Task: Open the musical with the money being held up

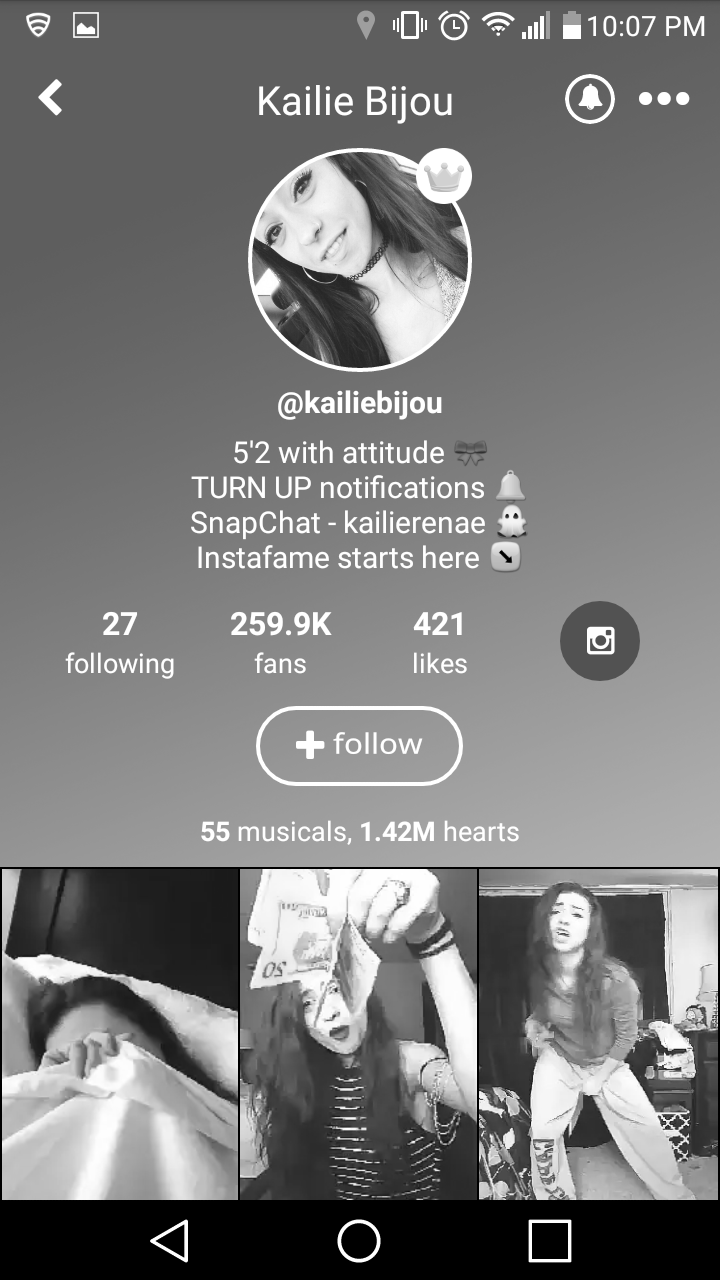Action: coord(359,1034)
